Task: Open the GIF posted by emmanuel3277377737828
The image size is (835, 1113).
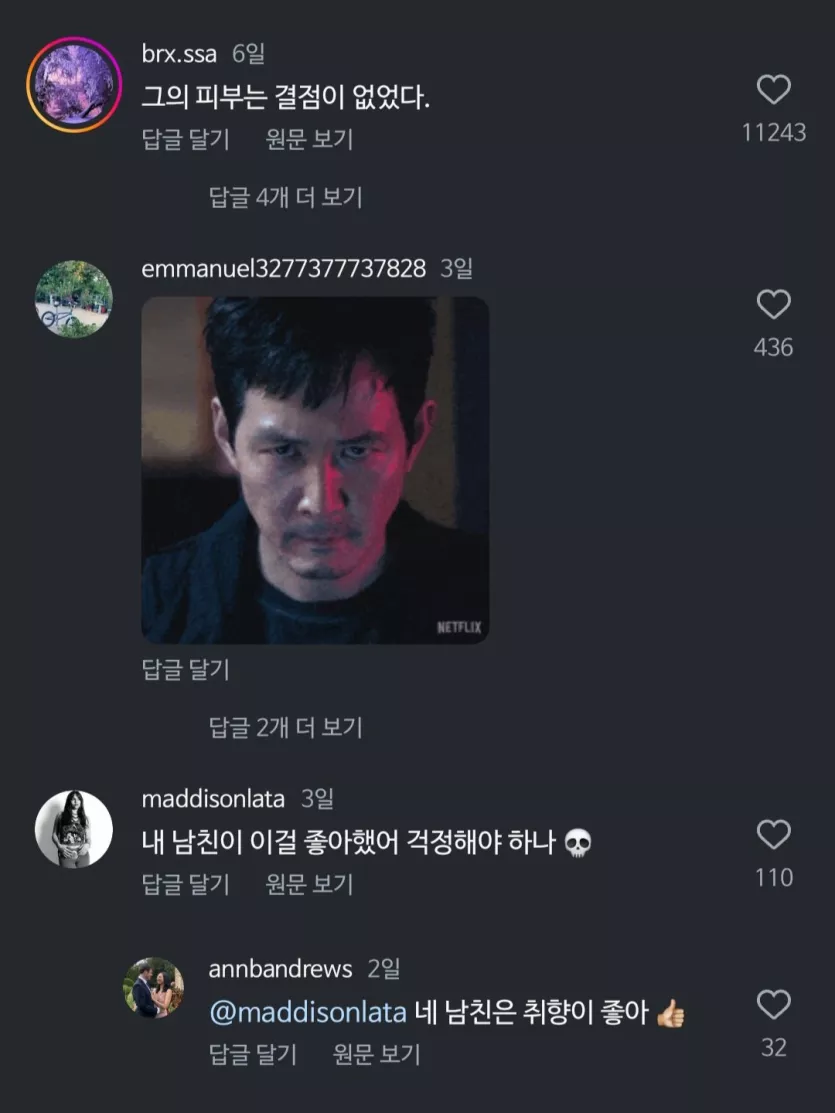Action: pos(315,469)
